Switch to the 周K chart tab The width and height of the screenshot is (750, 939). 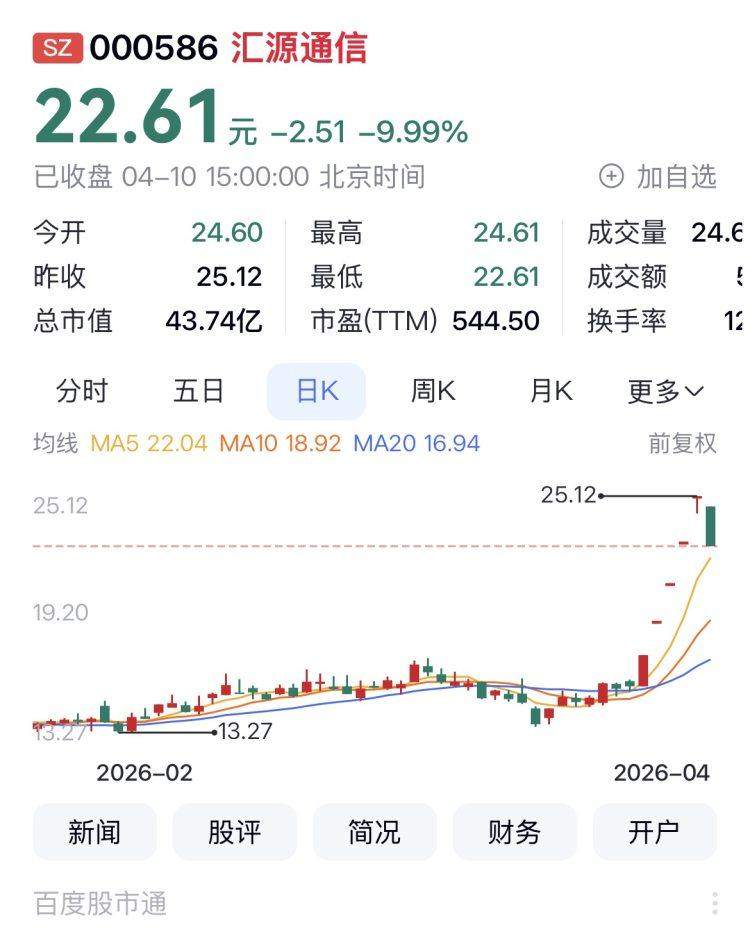433,391
